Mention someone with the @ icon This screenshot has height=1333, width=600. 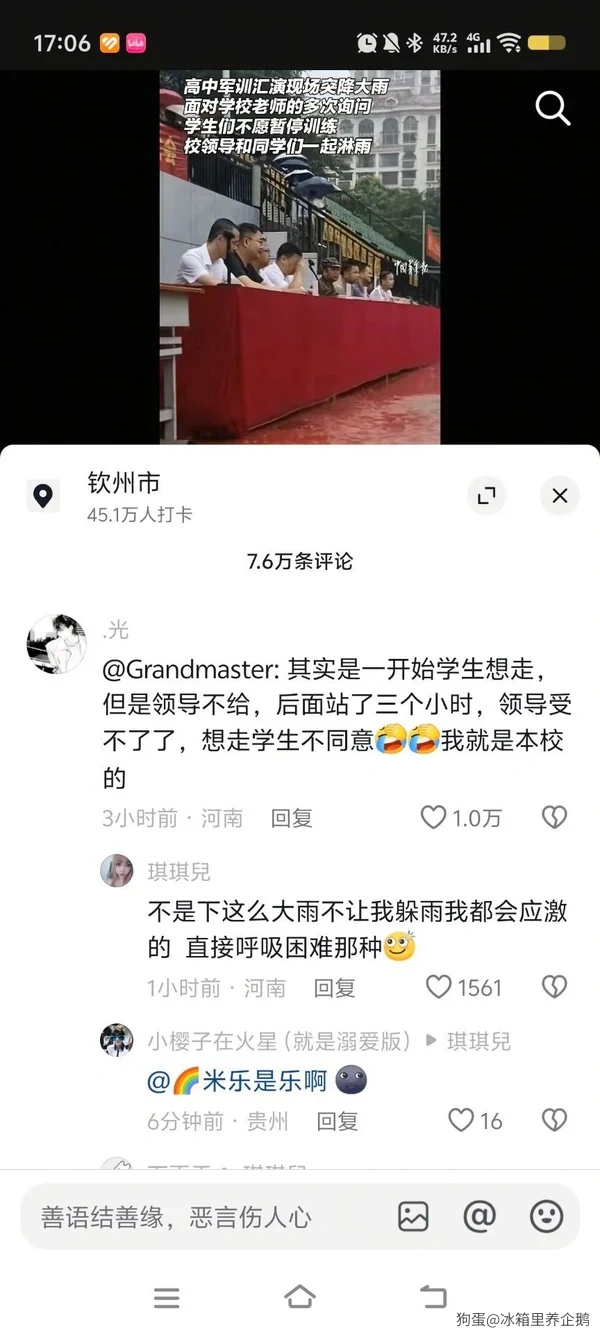[480, 1216]
